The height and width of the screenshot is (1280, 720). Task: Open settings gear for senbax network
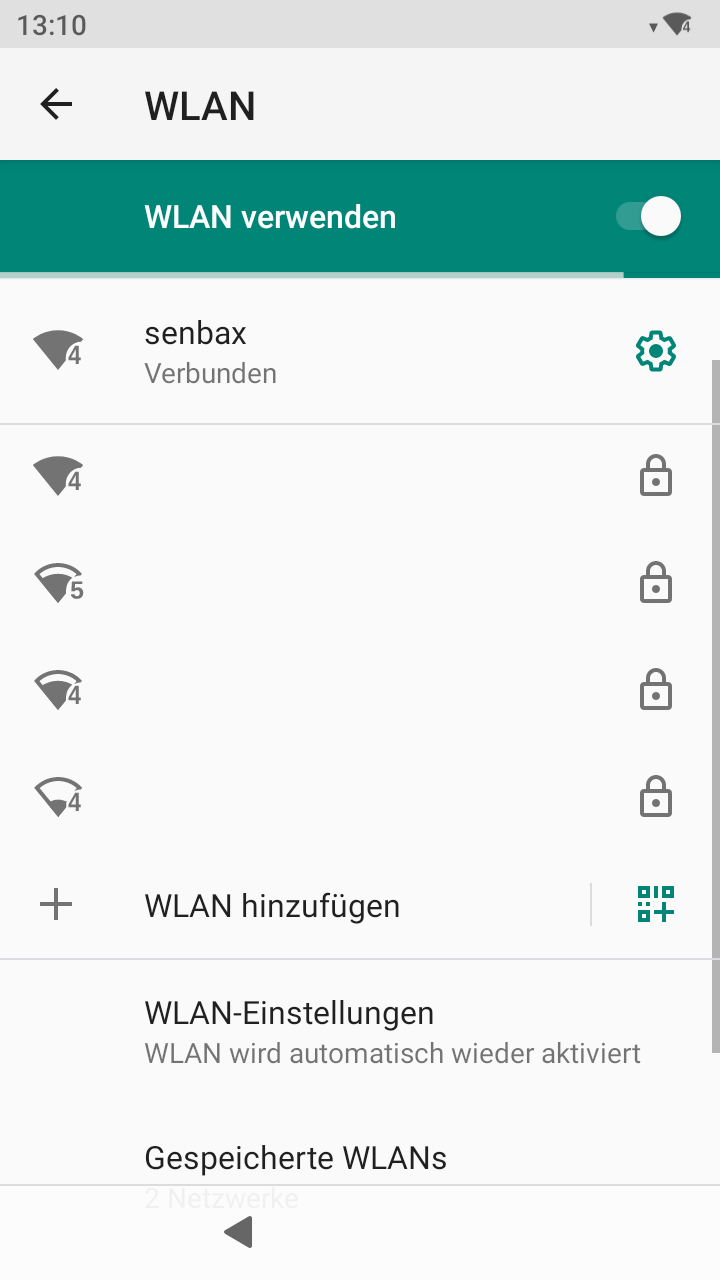tap(656, 352)
